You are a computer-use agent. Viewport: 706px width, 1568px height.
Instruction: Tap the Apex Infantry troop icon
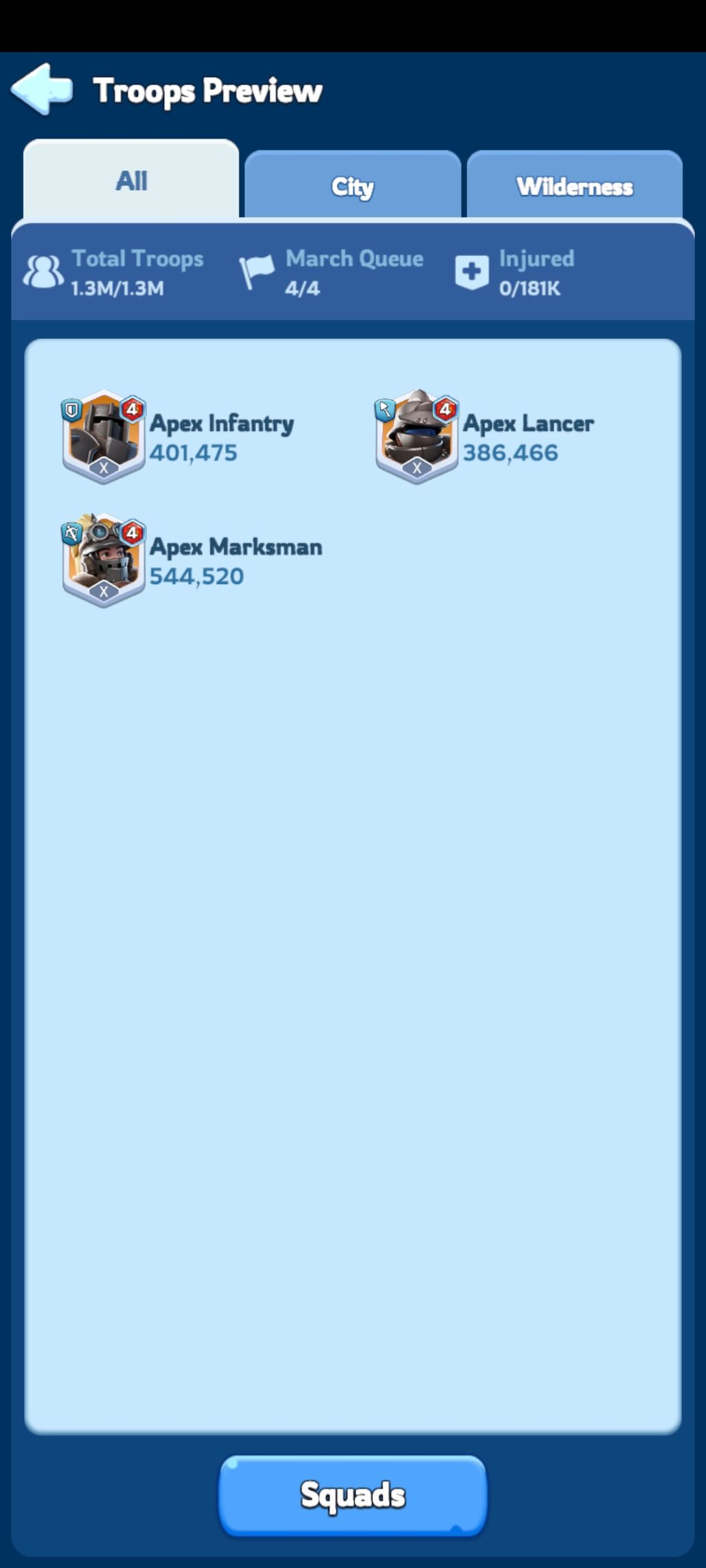pos(104,437)
